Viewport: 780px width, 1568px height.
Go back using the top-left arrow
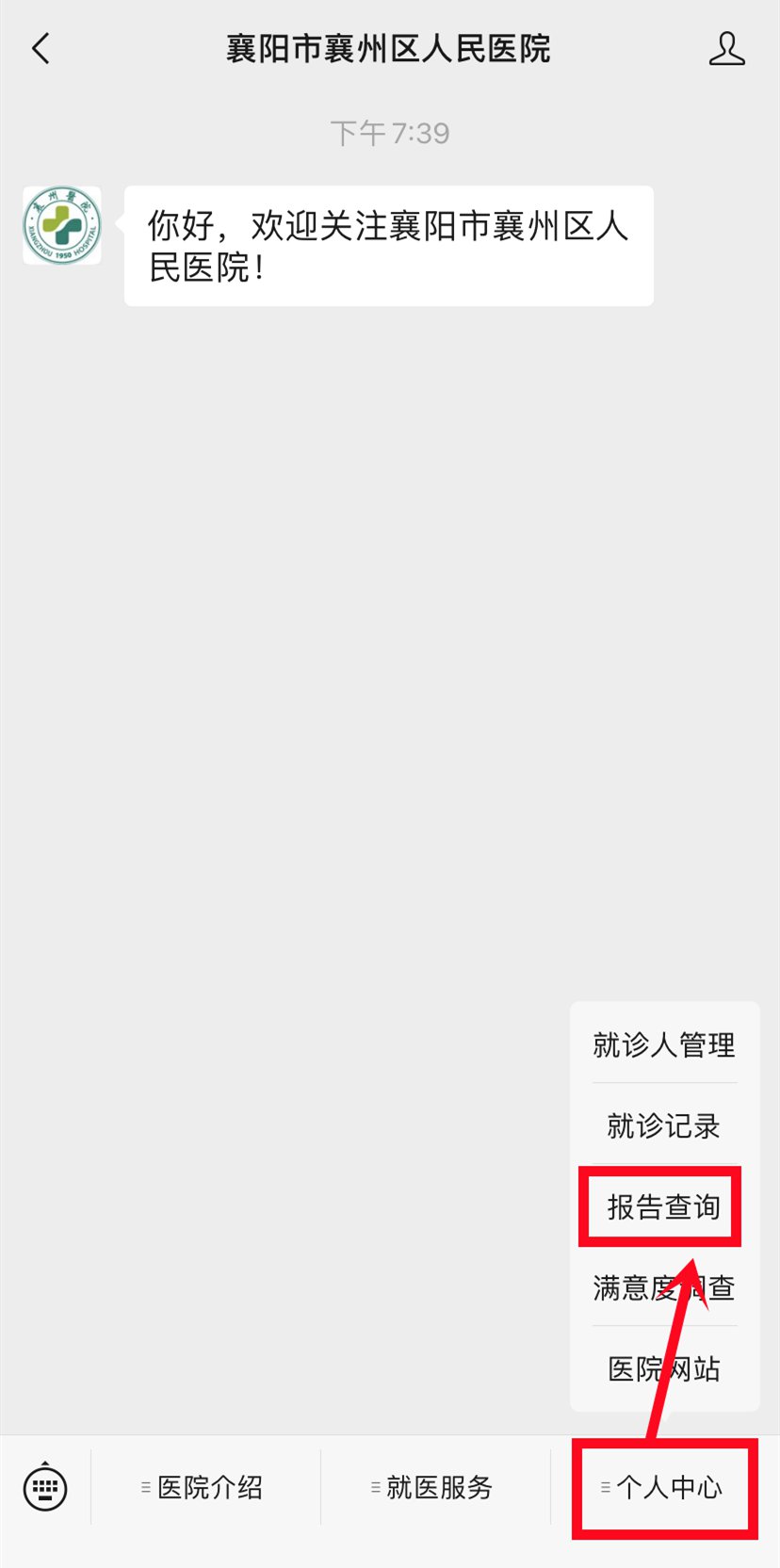[41, 48]
